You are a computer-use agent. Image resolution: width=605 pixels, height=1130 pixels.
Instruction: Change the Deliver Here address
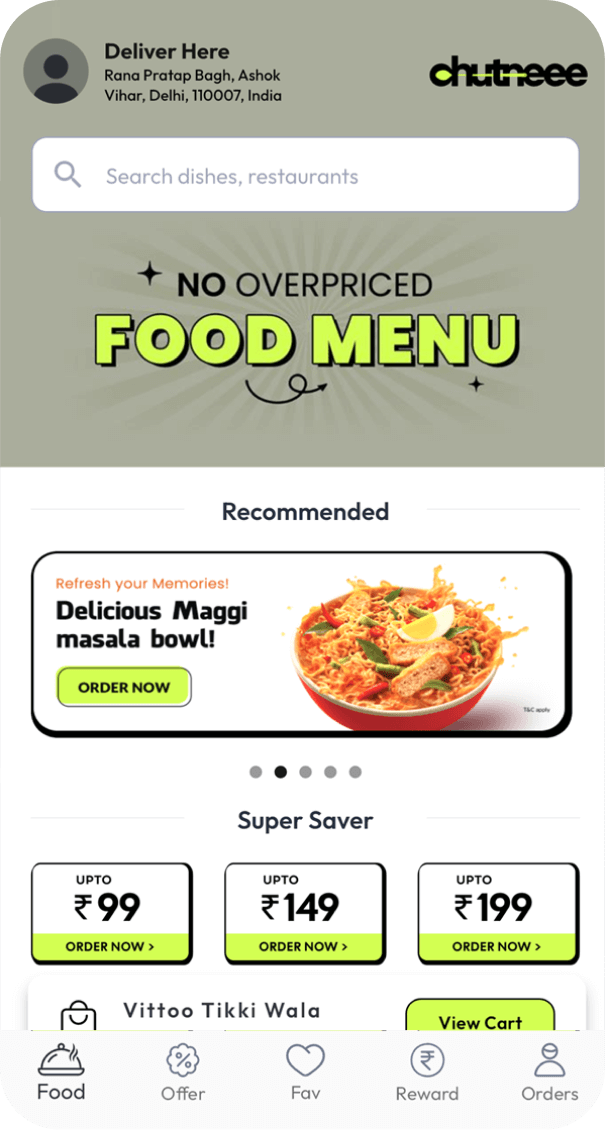(192, 74)
